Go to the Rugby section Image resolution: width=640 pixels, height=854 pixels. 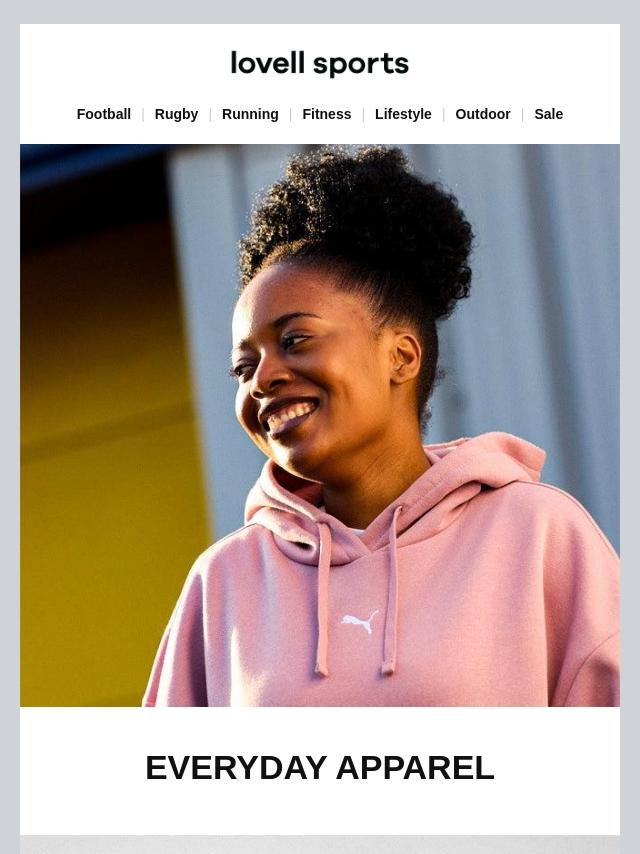[176, 114]
